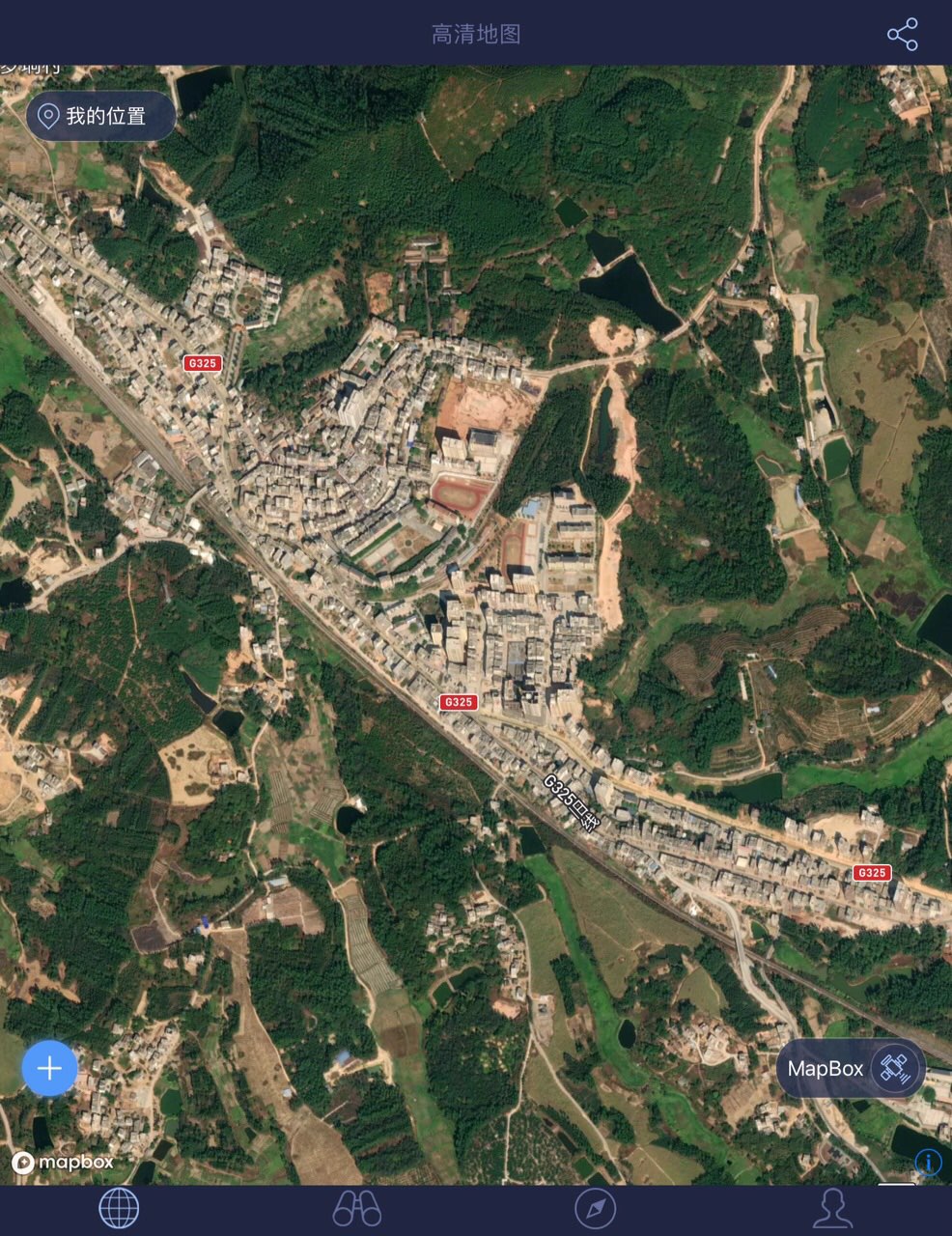Switch map source via the MapBox button
The height and width of the screenshot is (1236, 952).
tap(851, 1068)
